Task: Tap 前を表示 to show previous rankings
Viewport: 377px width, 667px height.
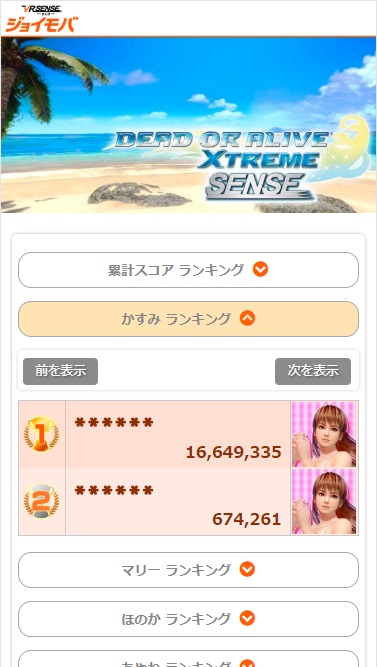Action: (x=60, y=371)
